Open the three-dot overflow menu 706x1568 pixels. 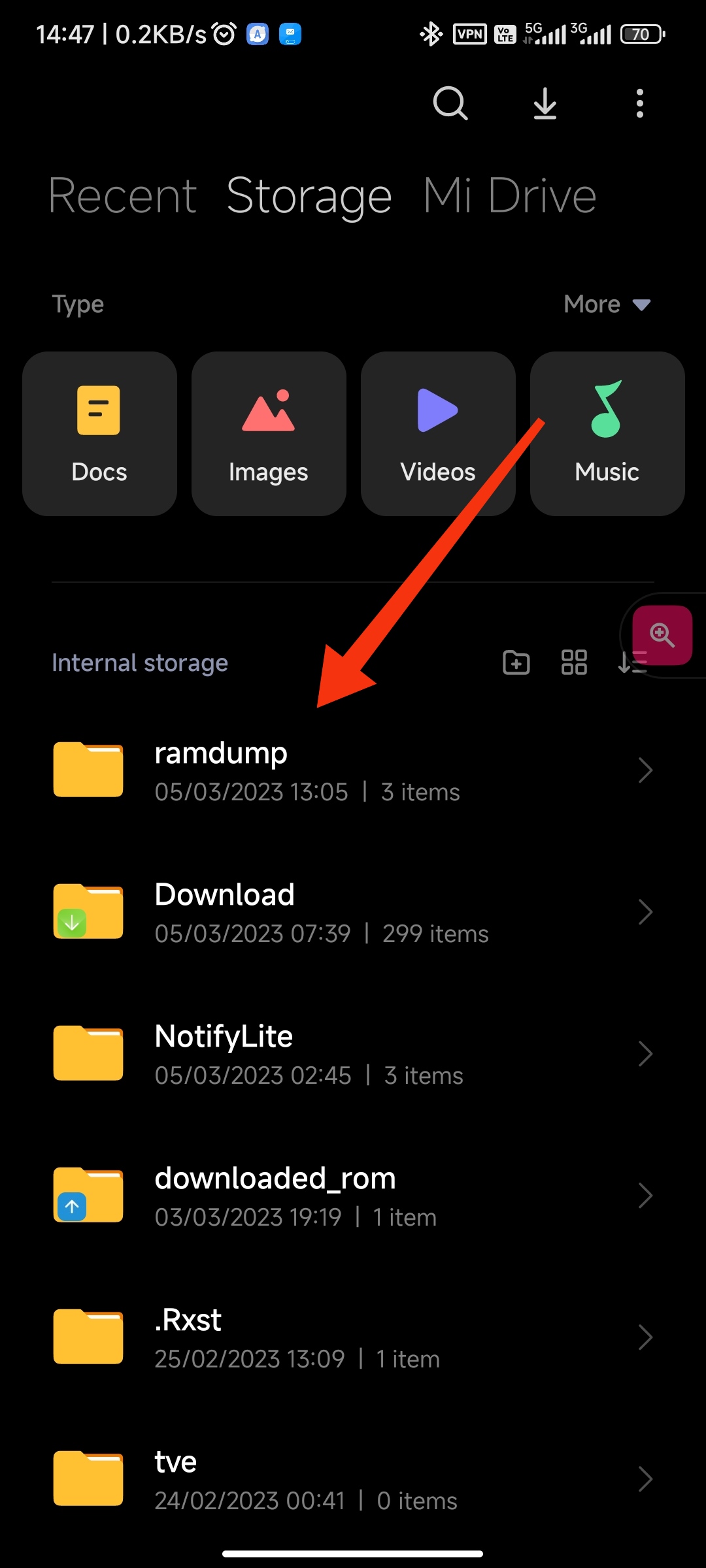tap(639, 103)
